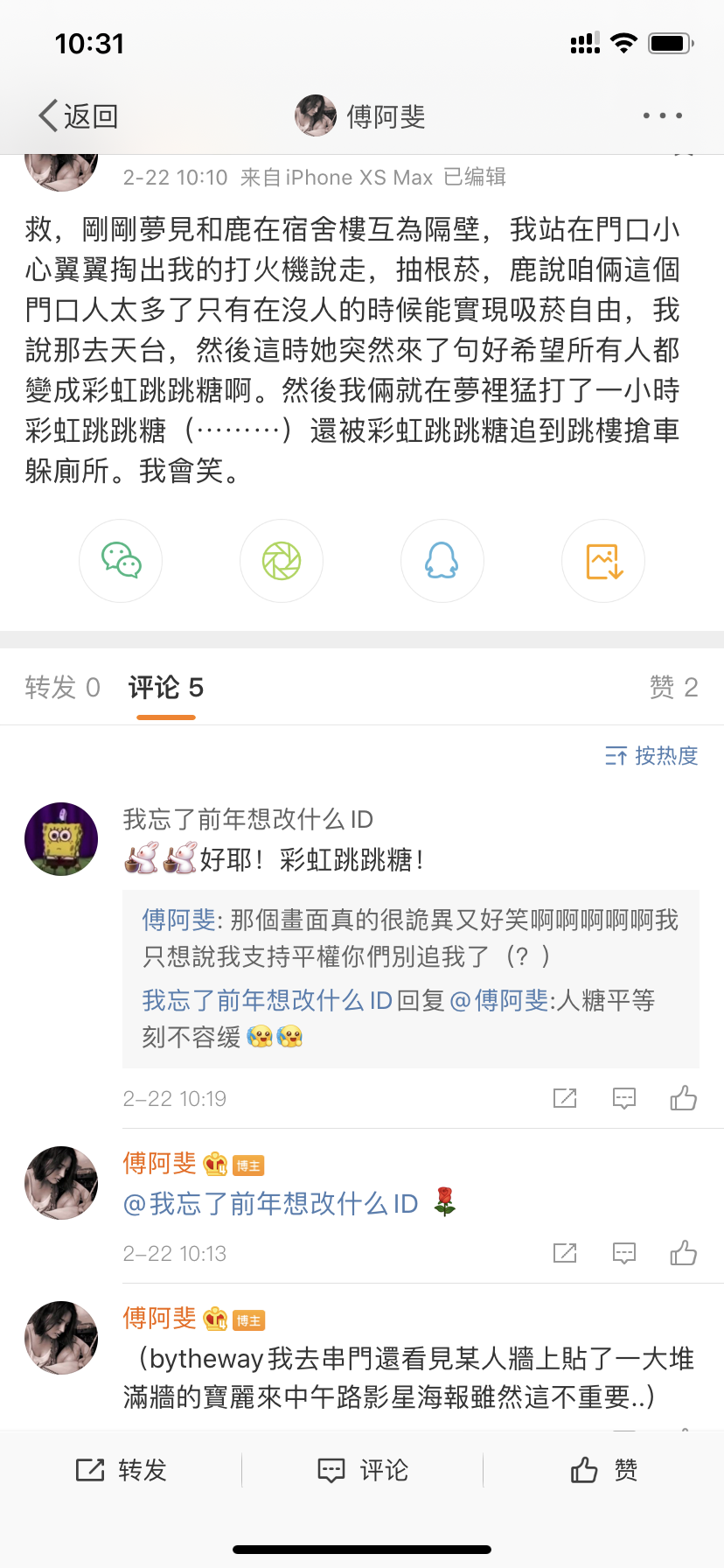Repost the comment posted at 2-22 10:19
This screenshot has width=724, height=1568.
(x=565, y=1098)
